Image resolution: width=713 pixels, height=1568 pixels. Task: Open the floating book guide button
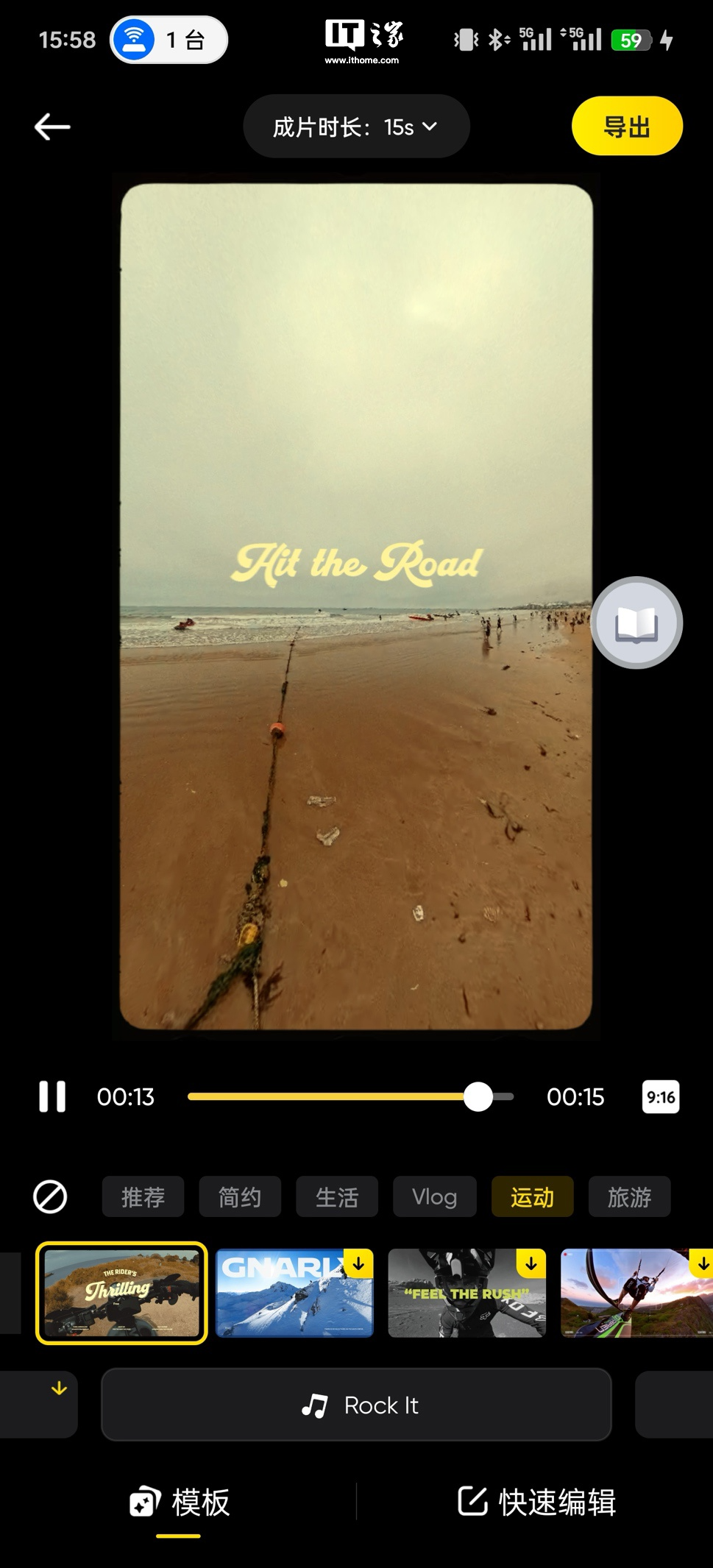(x=636, y=622)
